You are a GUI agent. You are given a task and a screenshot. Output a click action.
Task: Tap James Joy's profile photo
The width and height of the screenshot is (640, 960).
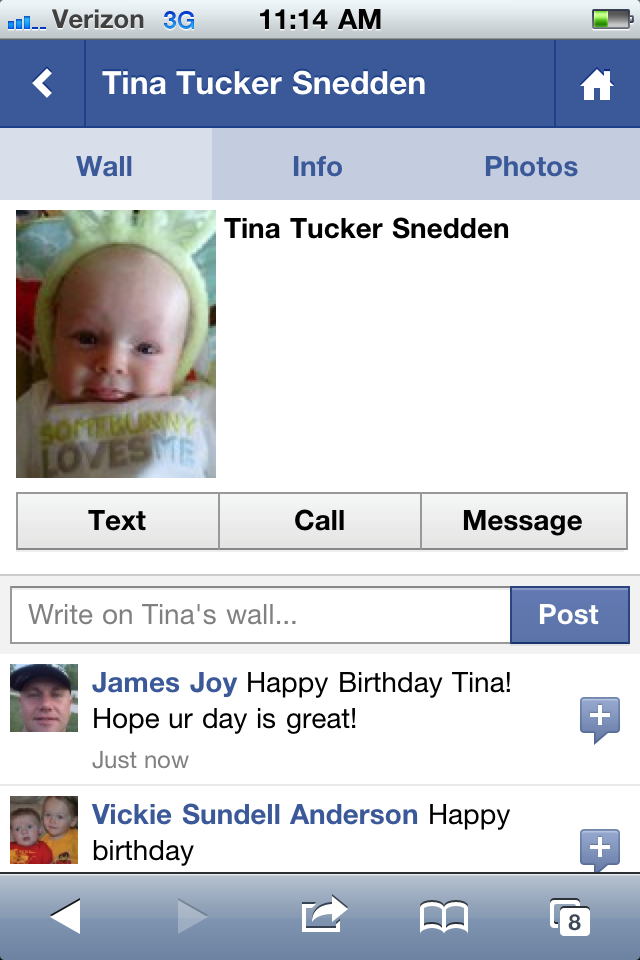[44, 698]
